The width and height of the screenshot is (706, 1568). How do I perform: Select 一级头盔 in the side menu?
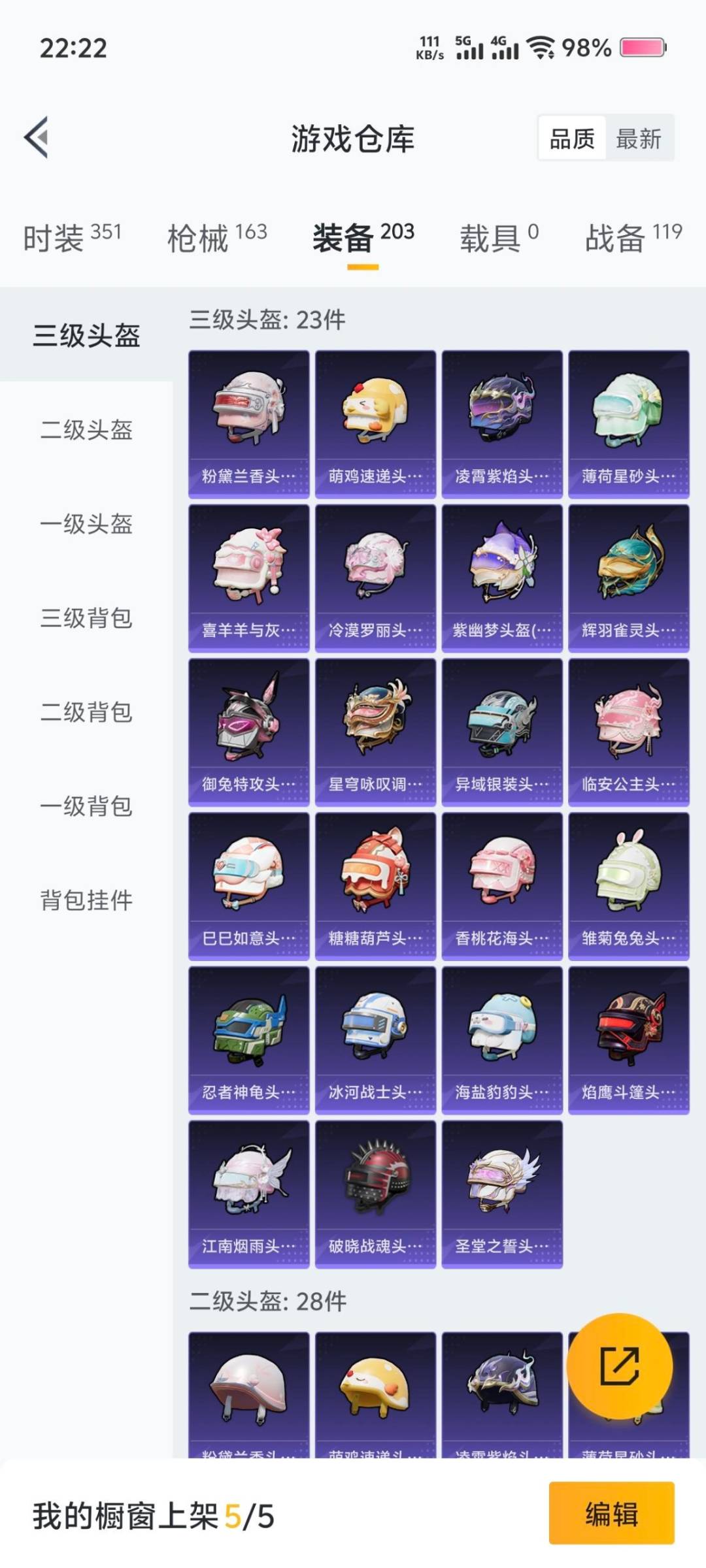click(x=86, y=524)
